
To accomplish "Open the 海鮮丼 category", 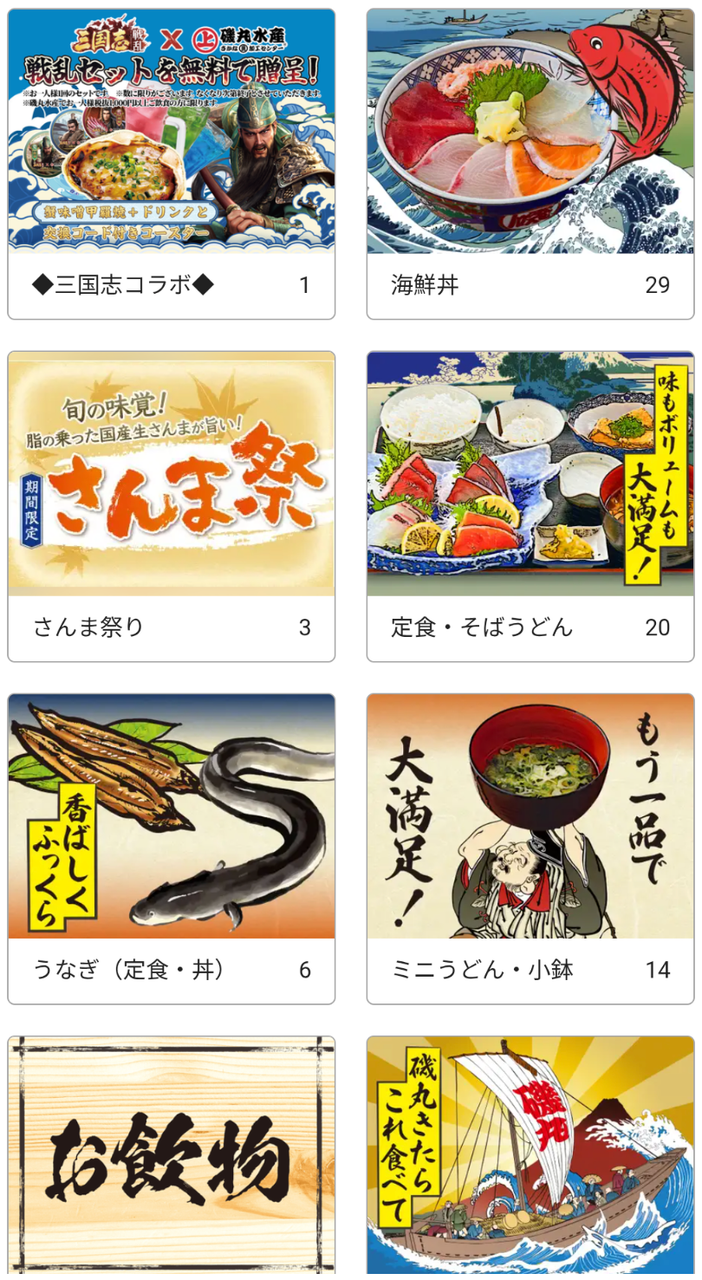I will click(530, 165).
